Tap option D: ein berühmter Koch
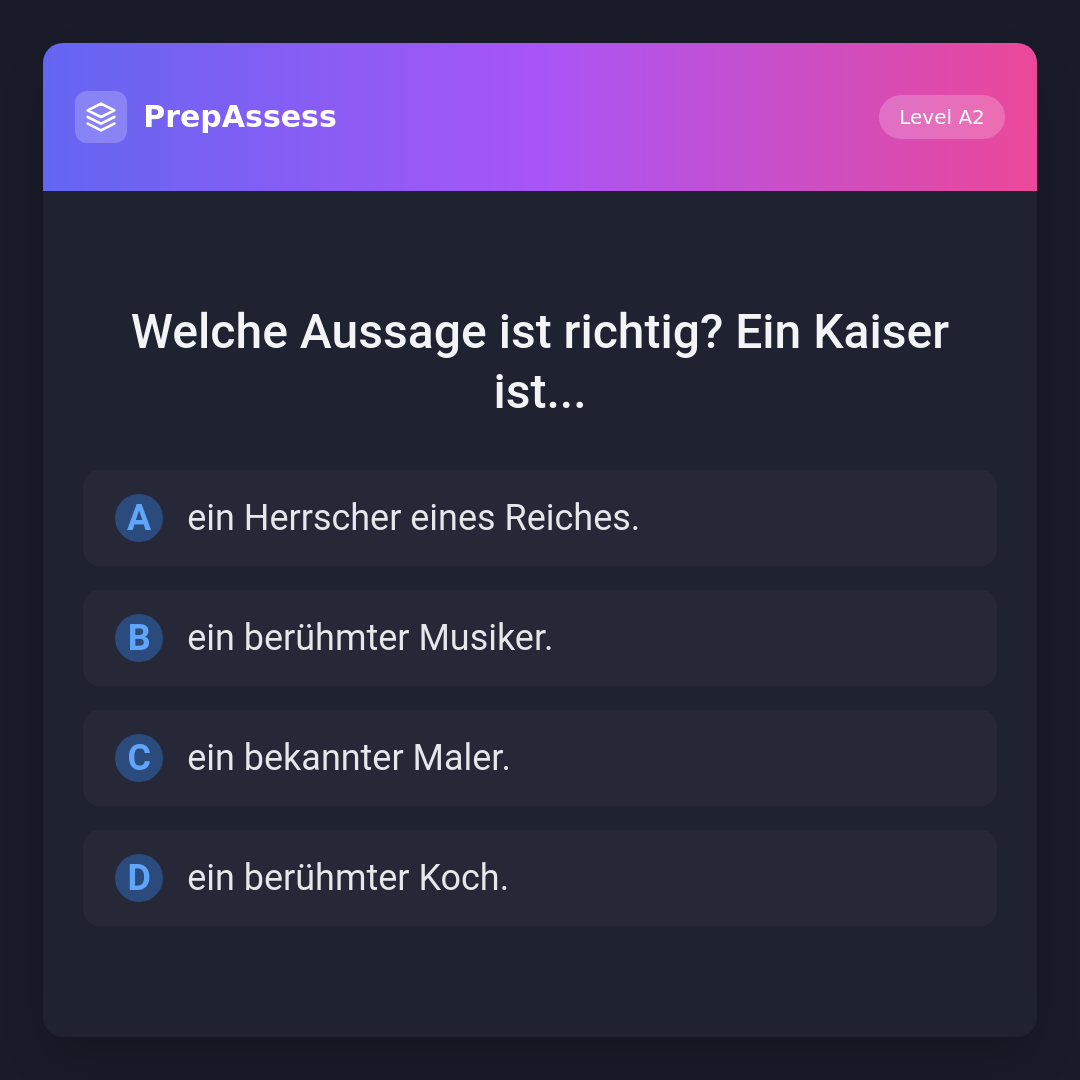Screen dimensions: 1080x1080 tap(540, 878)
